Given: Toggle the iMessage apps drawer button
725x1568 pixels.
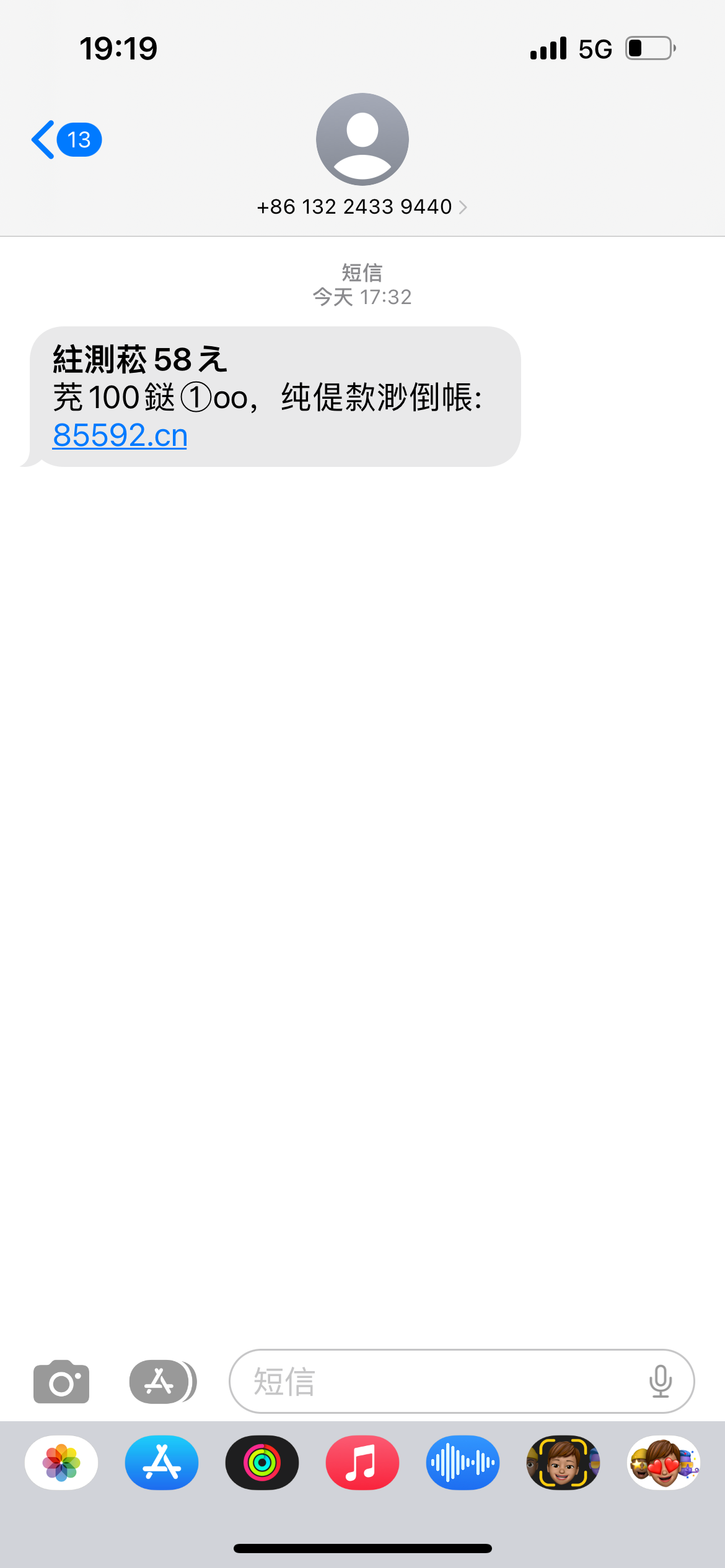Looking at the screenshot, I should pos(162,1381).
